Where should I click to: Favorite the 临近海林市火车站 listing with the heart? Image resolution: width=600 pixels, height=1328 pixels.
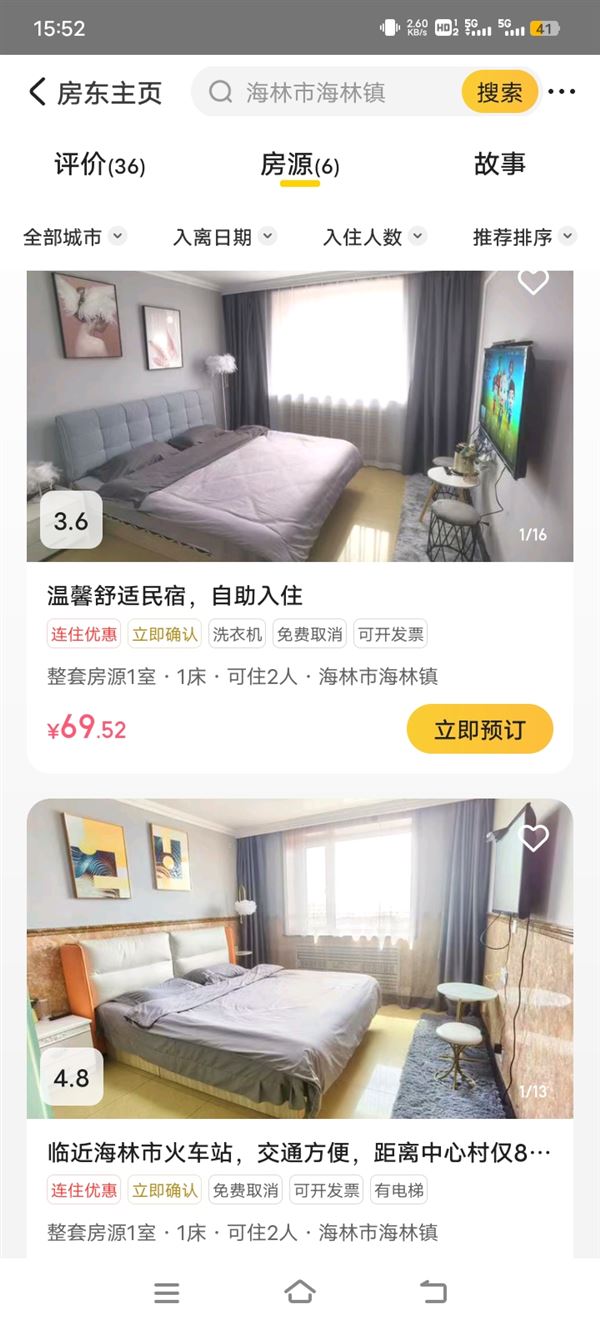535,837
